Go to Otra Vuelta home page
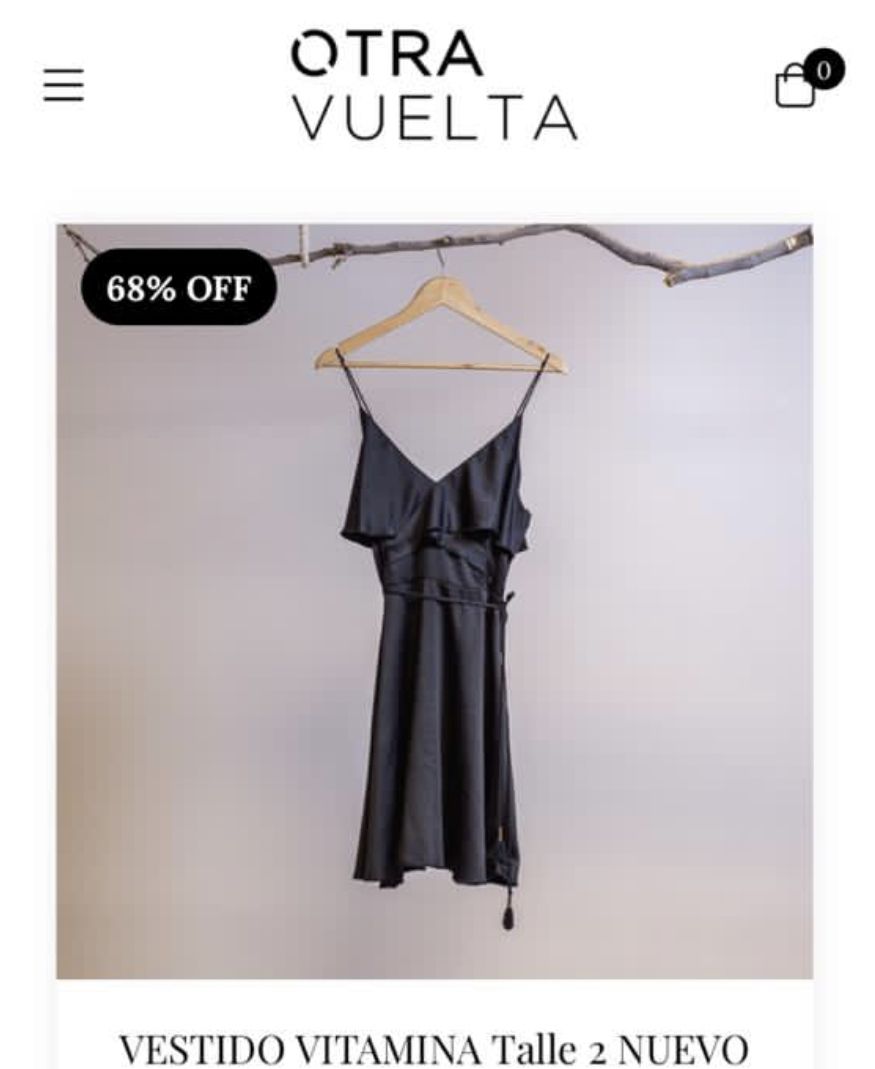The height and width of the screenshot is (1069, 875). point(435,86)
